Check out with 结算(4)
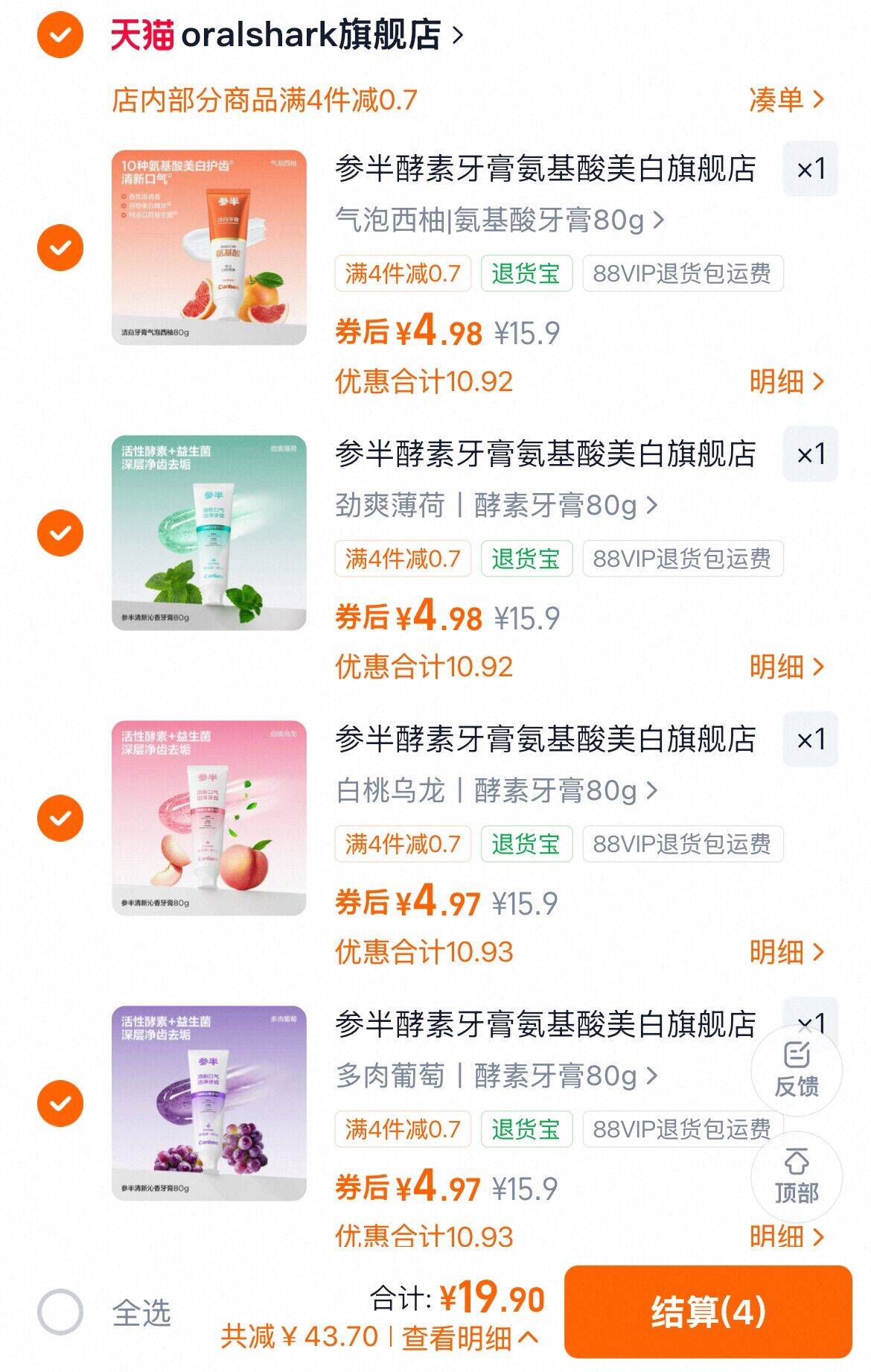871x1372 pixels. coord(708,1312)
